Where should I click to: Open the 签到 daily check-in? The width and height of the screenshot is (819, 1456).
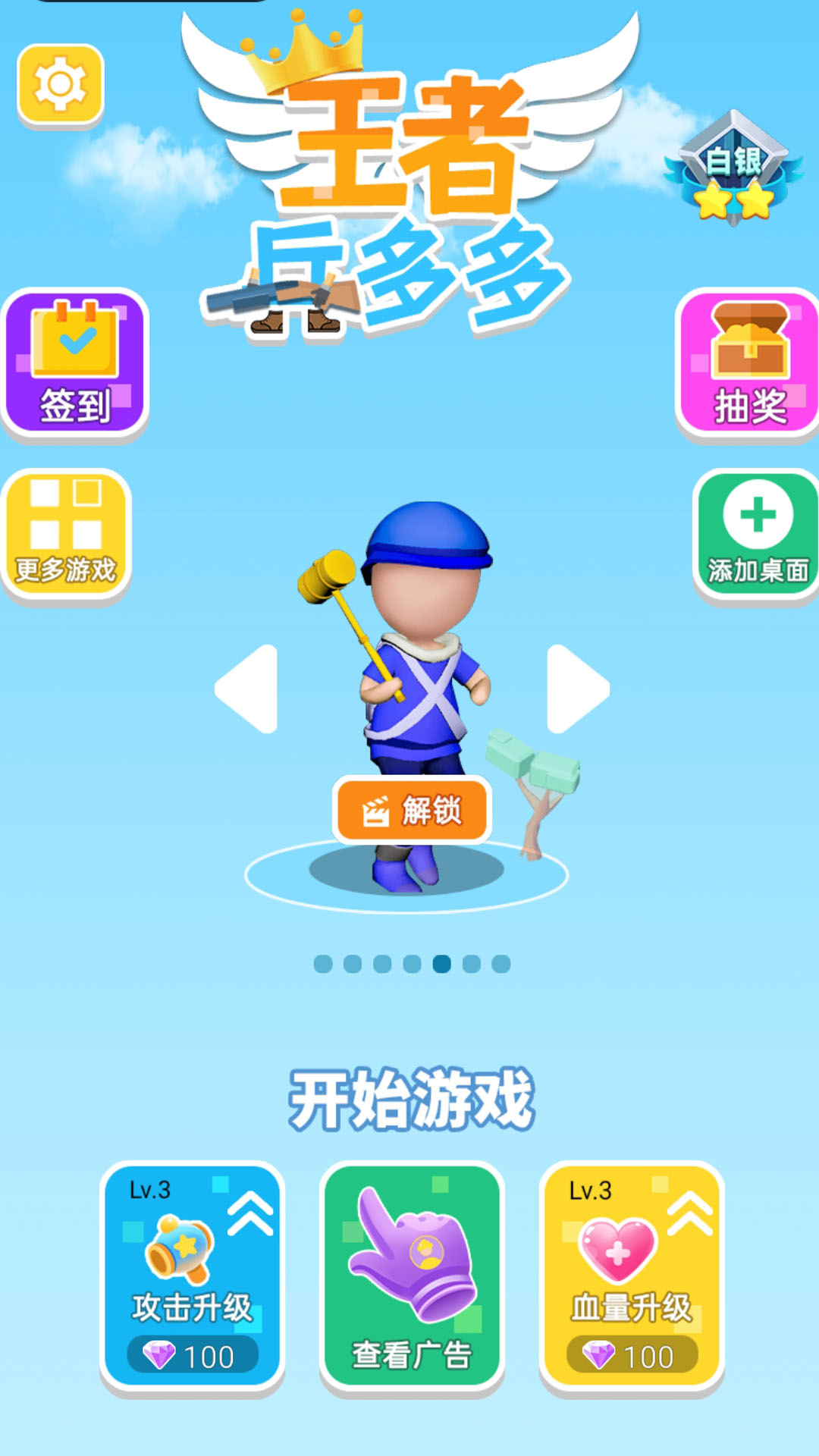click(x=74, y=362)
